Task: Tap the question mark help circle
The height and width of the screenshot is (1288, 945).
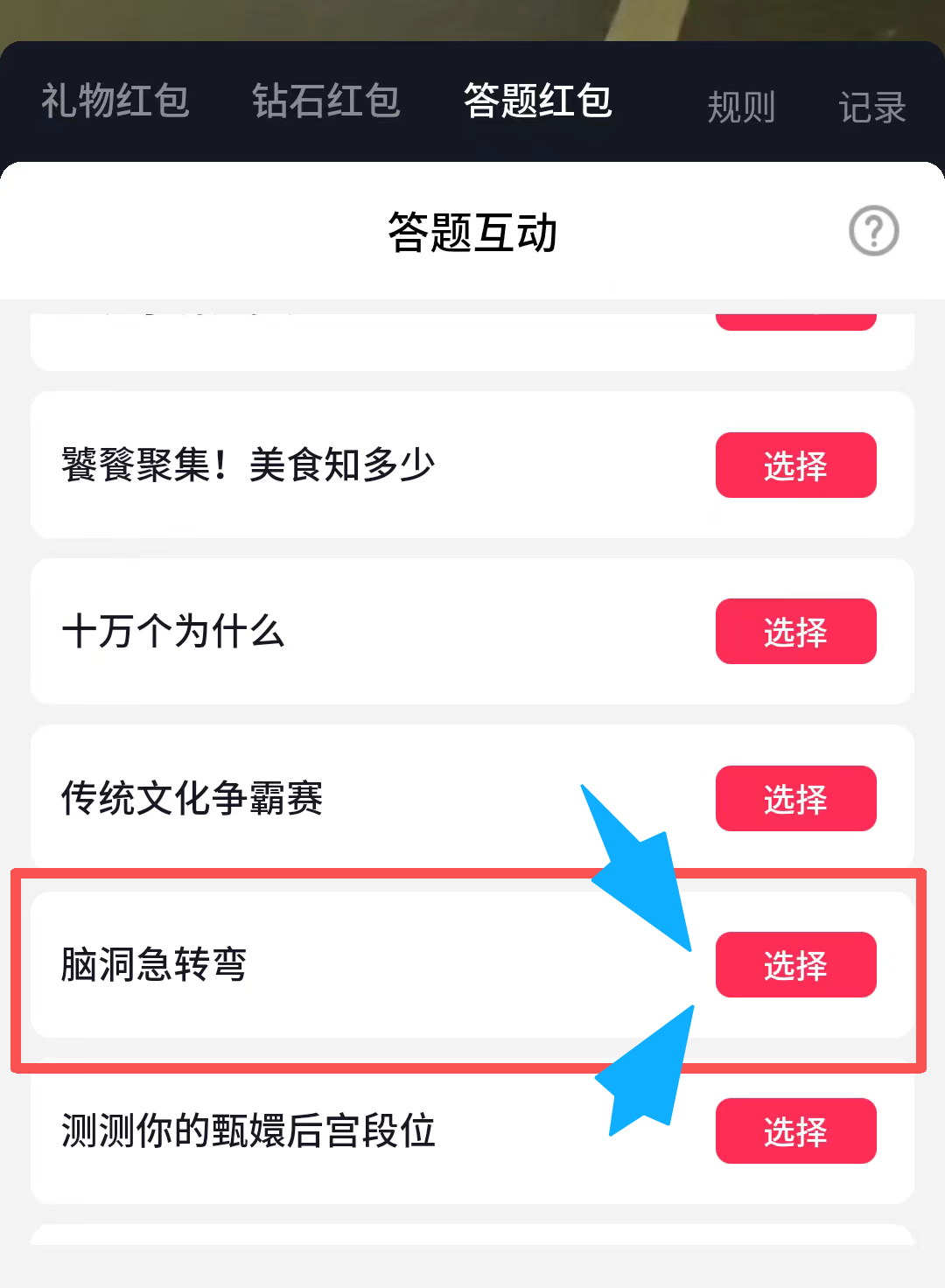Action: pyautogui.click(x=874, y=232)
